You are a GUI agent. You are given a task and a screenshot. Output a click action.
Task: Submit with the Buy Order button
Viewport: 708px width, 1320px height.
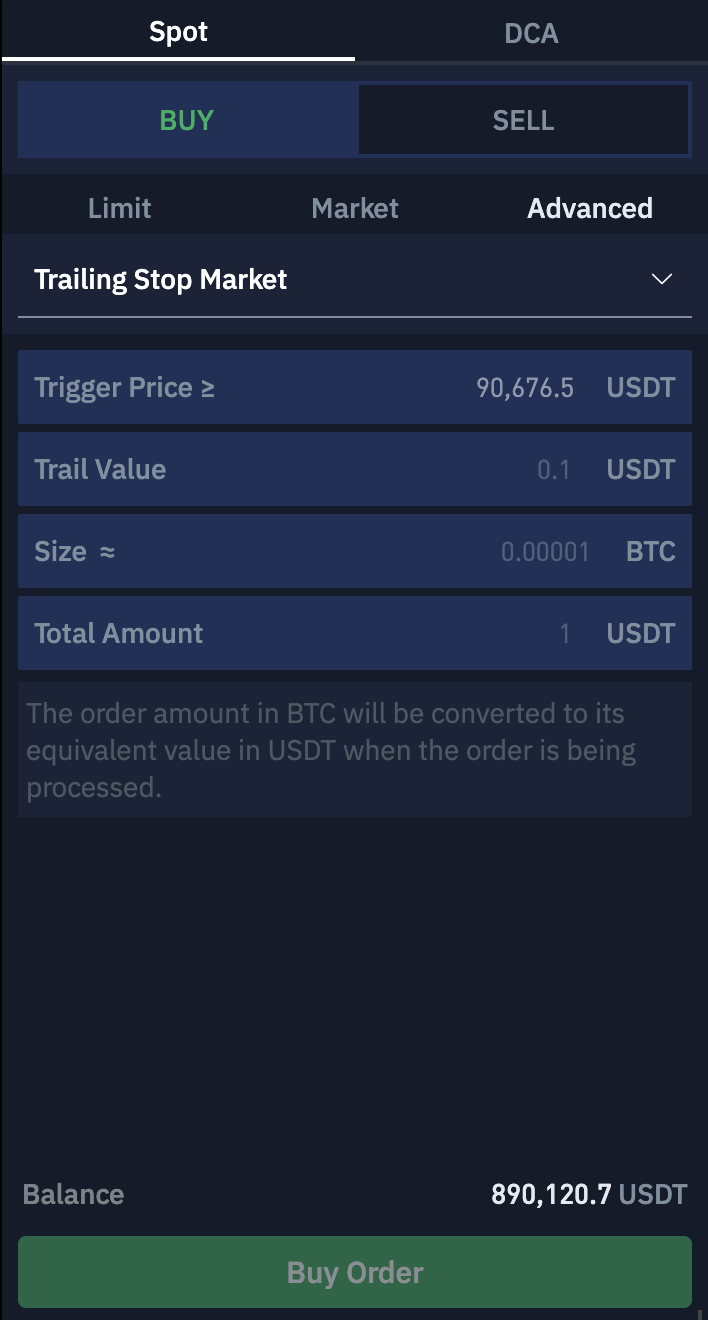click(x=355, y=1272)
